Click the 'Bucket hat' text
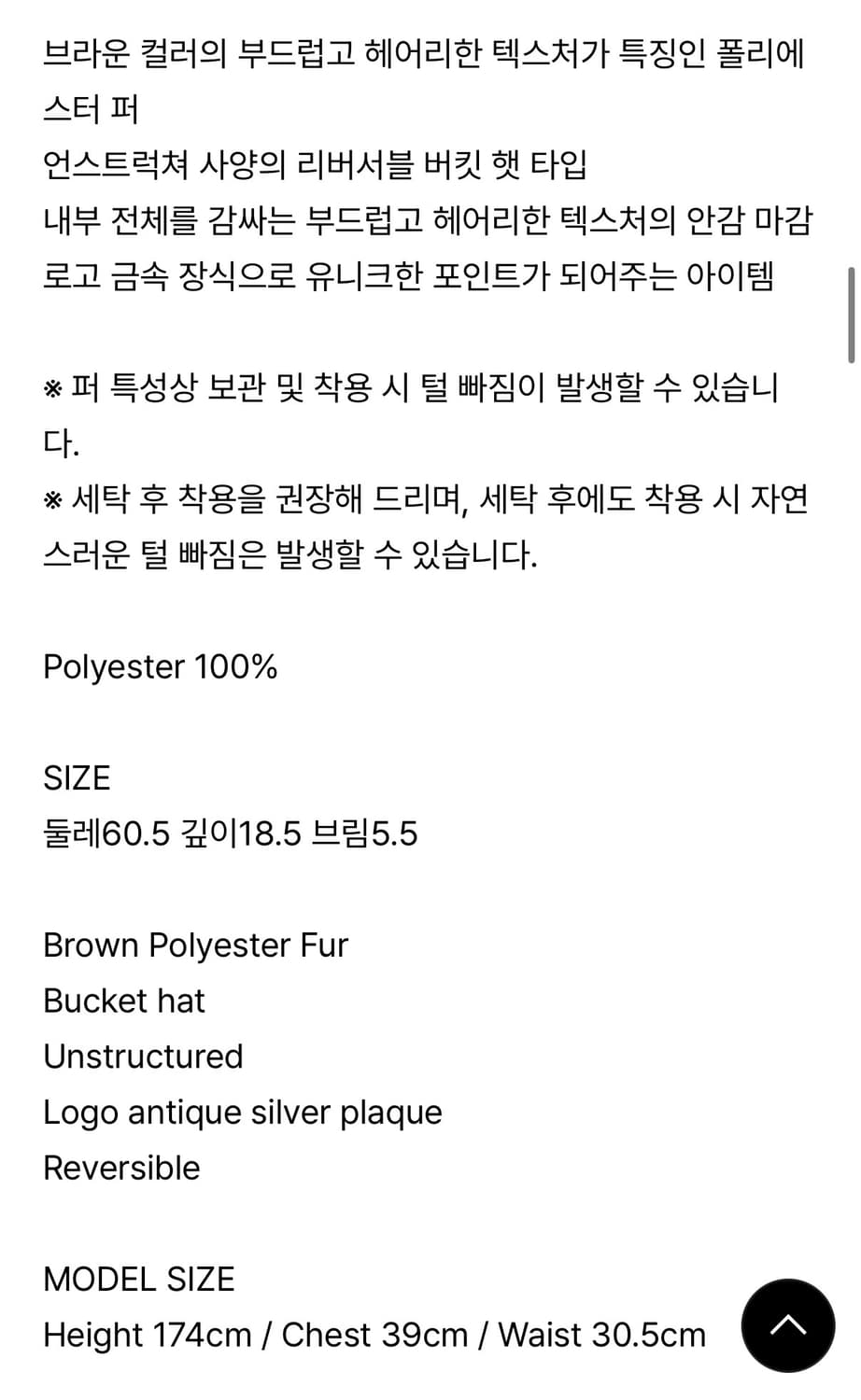Image resolution: width=861 pixels, height=1400 pixels. [123, 1001]
